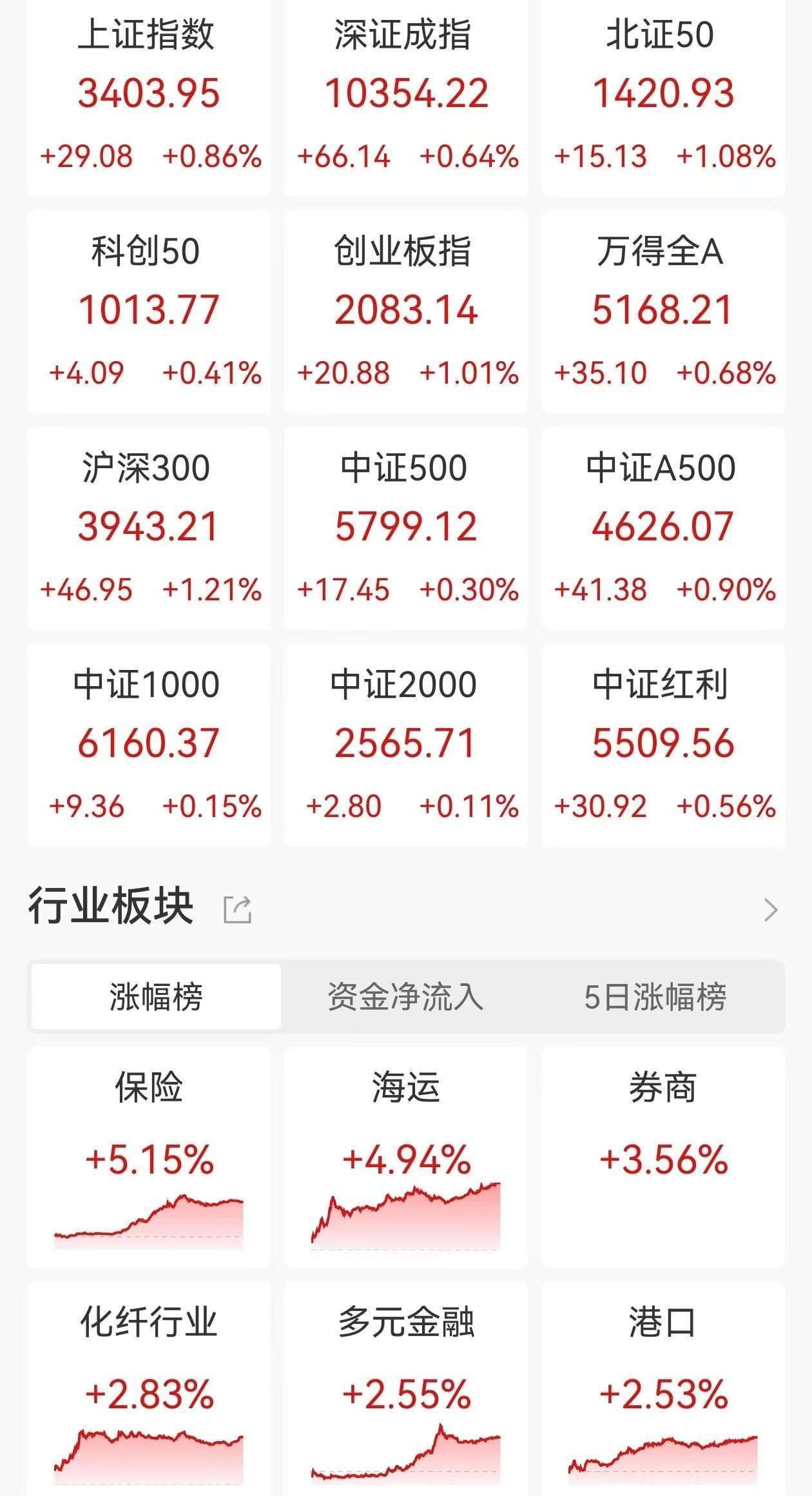This screenshot has width=812, height=1496.
Task: Select the 中证A500 index card
Action: (663, 528)
